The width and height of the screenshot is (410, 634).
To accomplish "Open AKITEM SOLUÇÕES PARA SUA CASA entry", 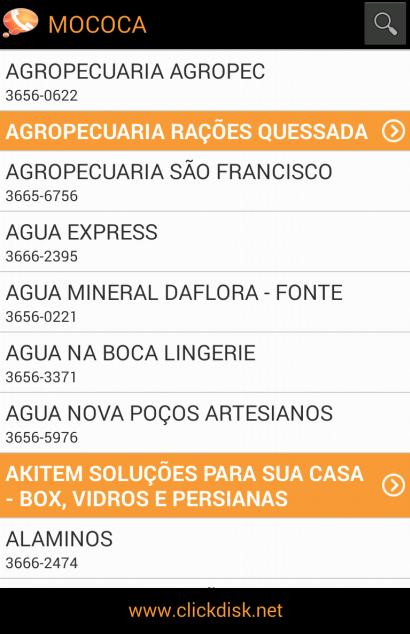I will (205, 486).
